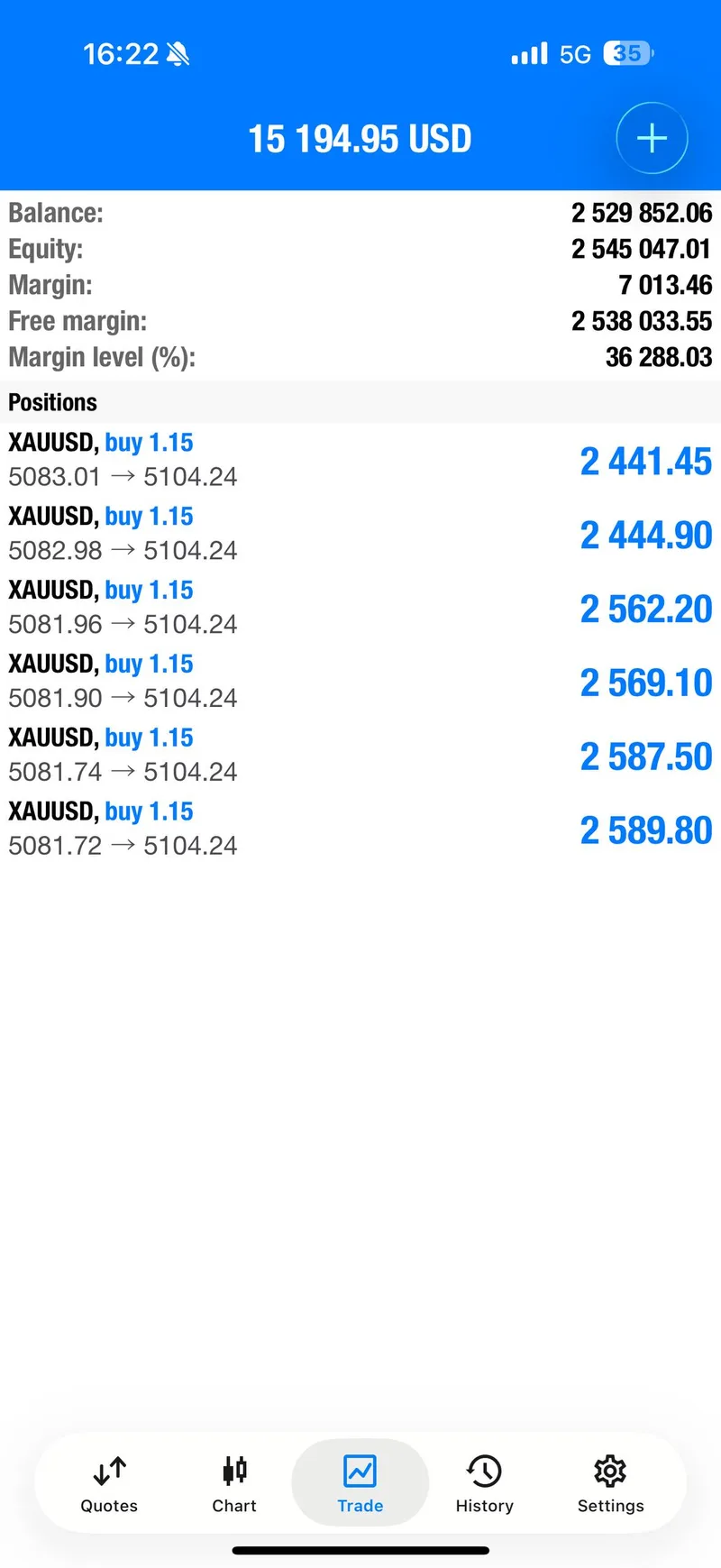The height and width of the screenshot is (1568, 721).
Task: Tap the muted notifications bell icon
Action: tap(177, 52)
